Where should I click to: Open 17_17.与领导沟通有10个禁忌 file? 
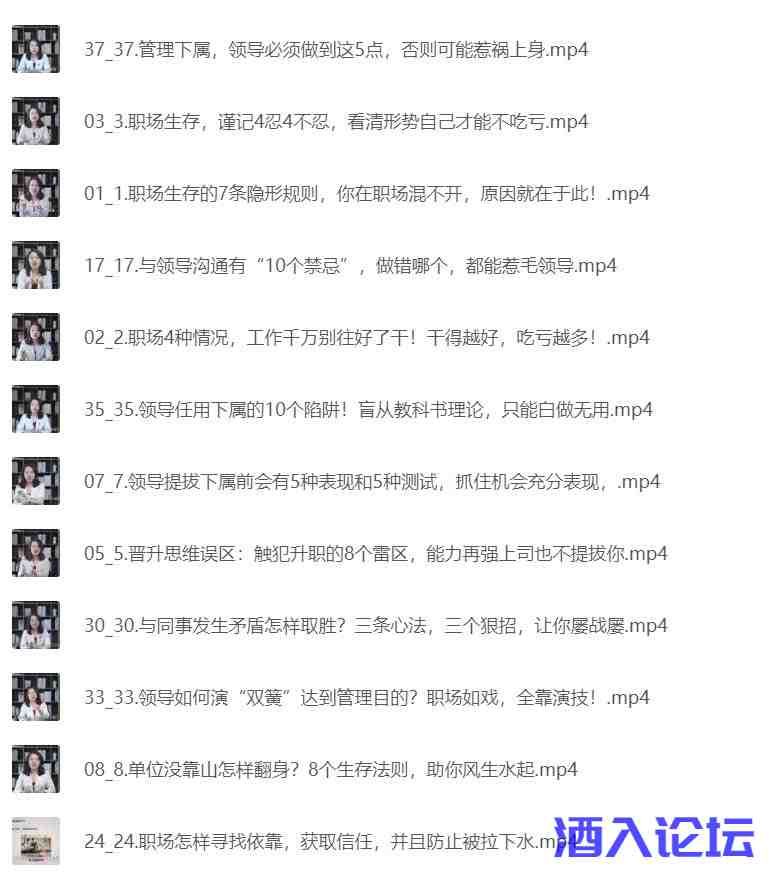click(350, 266)
